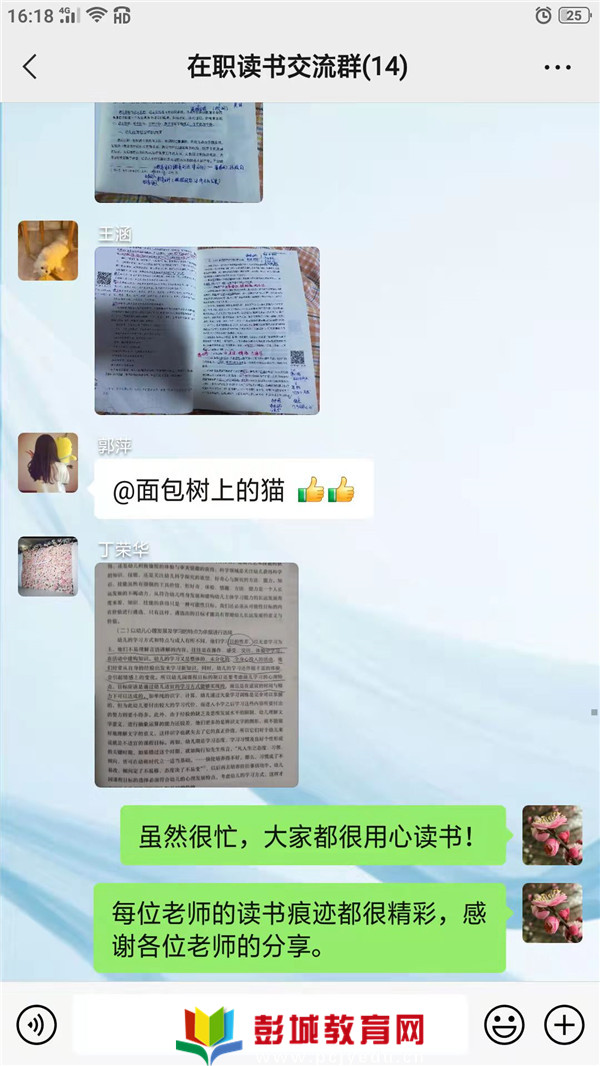This screenshot has width=600, height=1066.
Task: Switch to voice message input
Action: [37, 1024]
